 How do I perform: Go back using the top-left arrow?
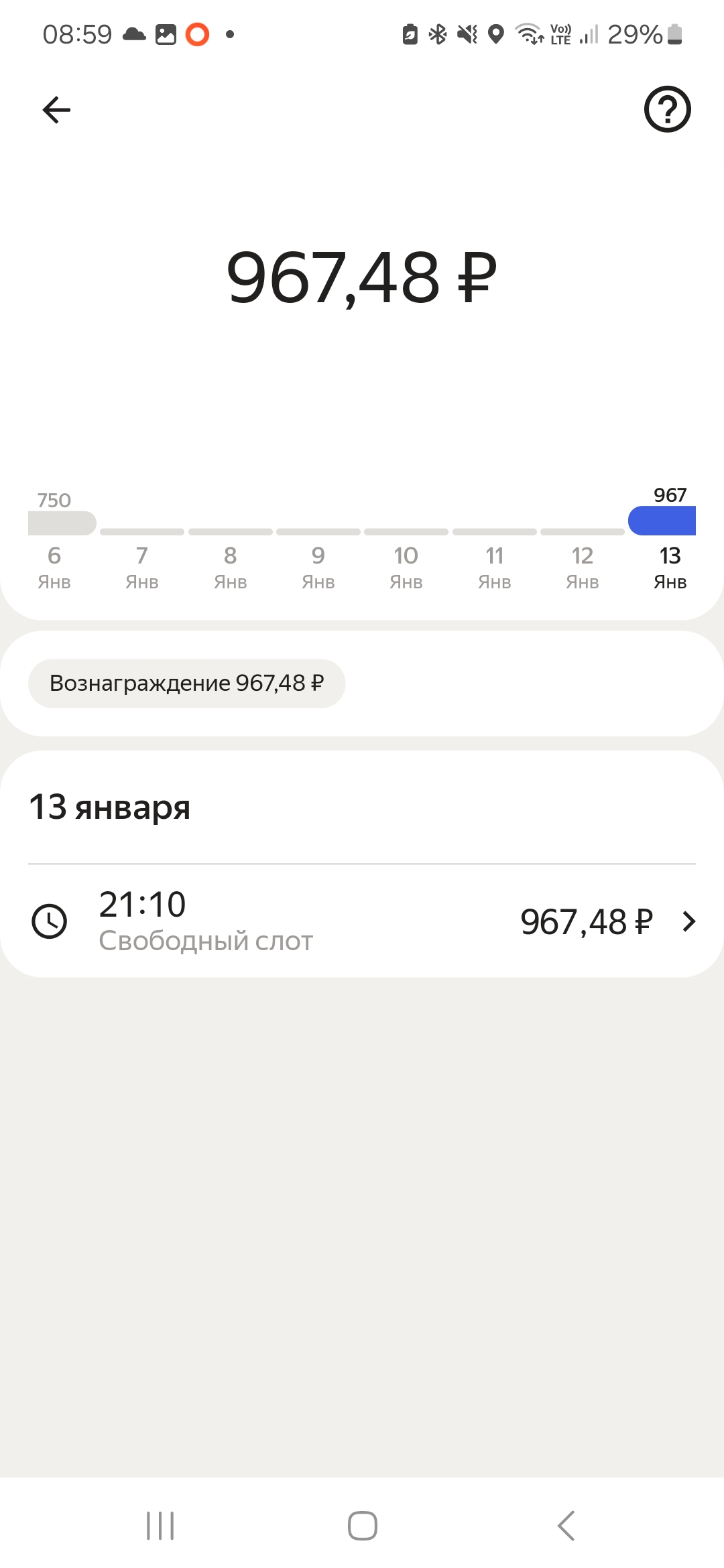click(56, 110)
